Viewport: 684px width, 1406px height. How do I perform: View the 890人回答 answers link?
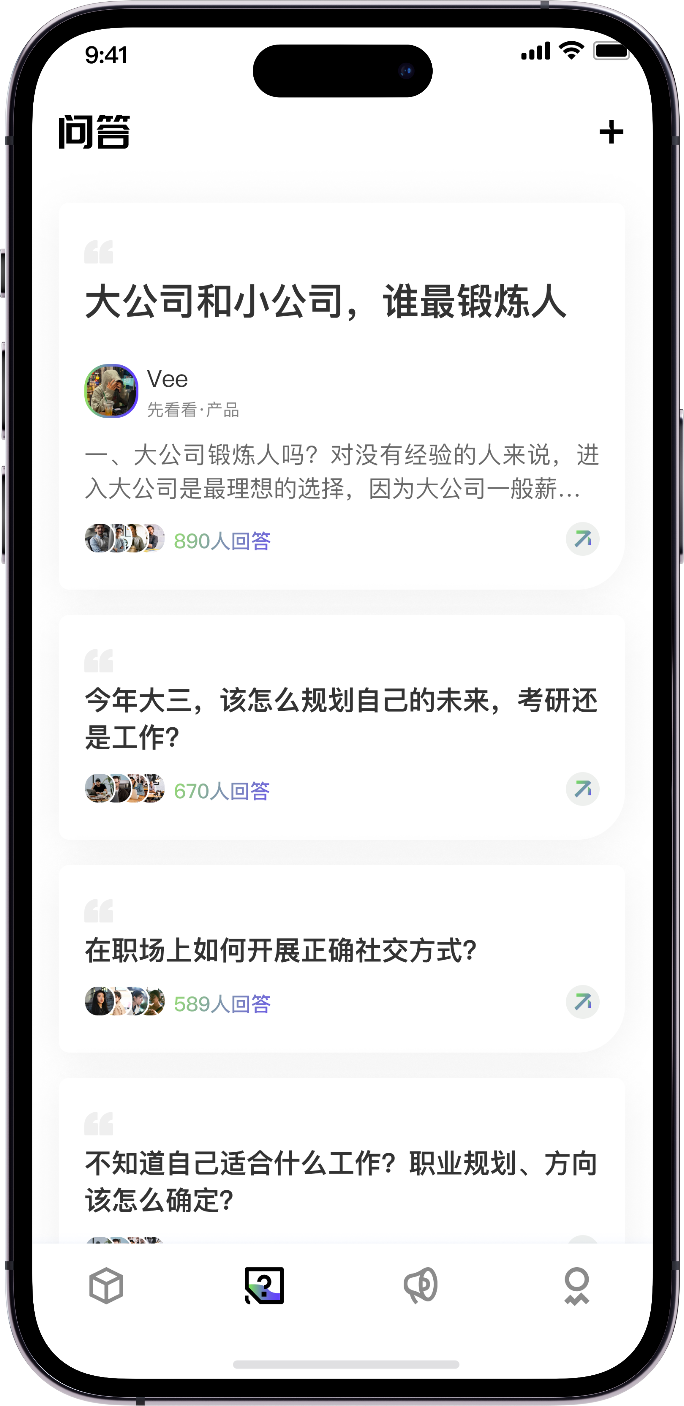tap(222, 541)
